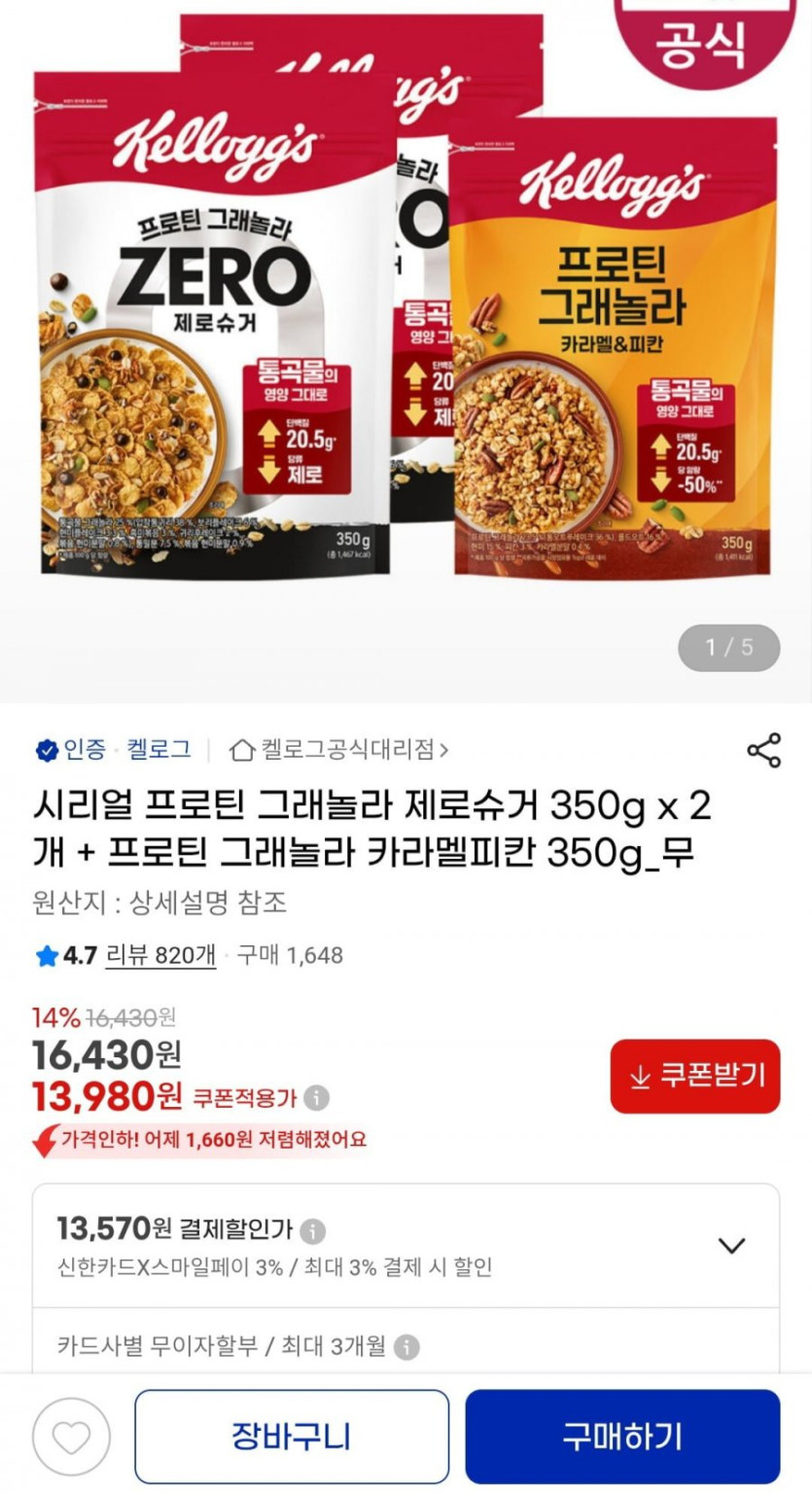This screenshot has height=1494, width=812.
Task: Buy now with 구매하기
Action: pos(622,1437)
